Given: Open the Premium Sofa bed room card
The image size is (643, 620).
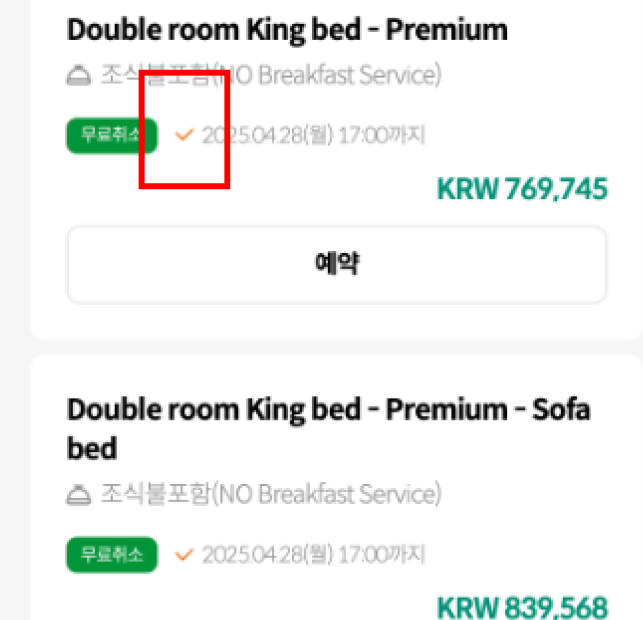Looking at the screenshot, I should click(328, 427).
